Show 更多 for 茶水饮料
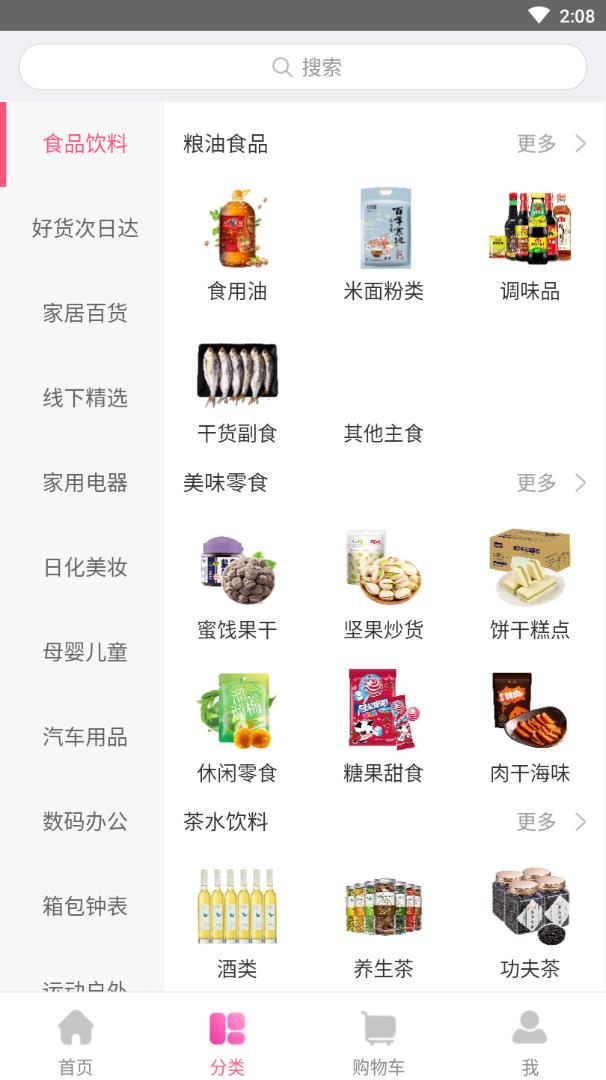 click(550, 822)
